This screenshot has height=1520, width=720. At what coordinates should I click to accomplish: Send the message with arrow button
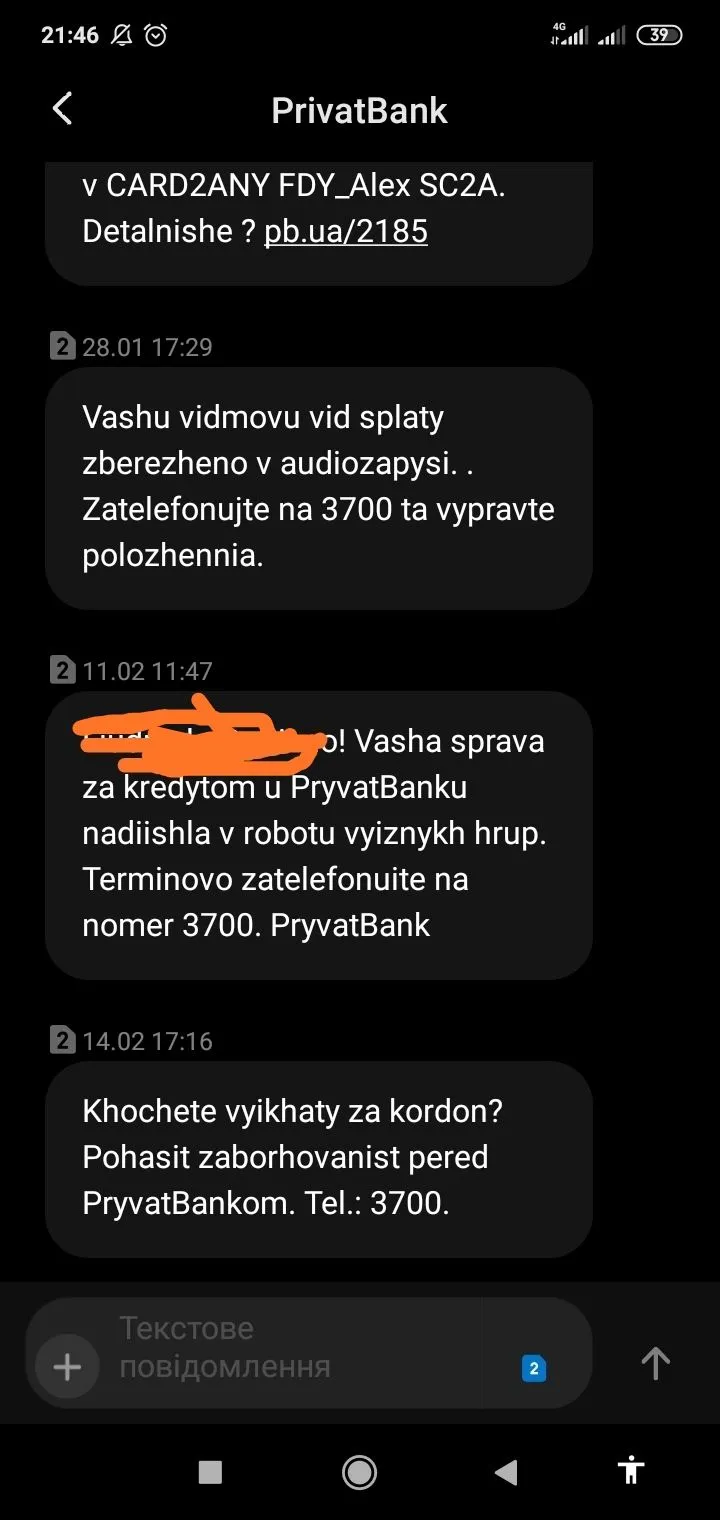point(655,1362)
